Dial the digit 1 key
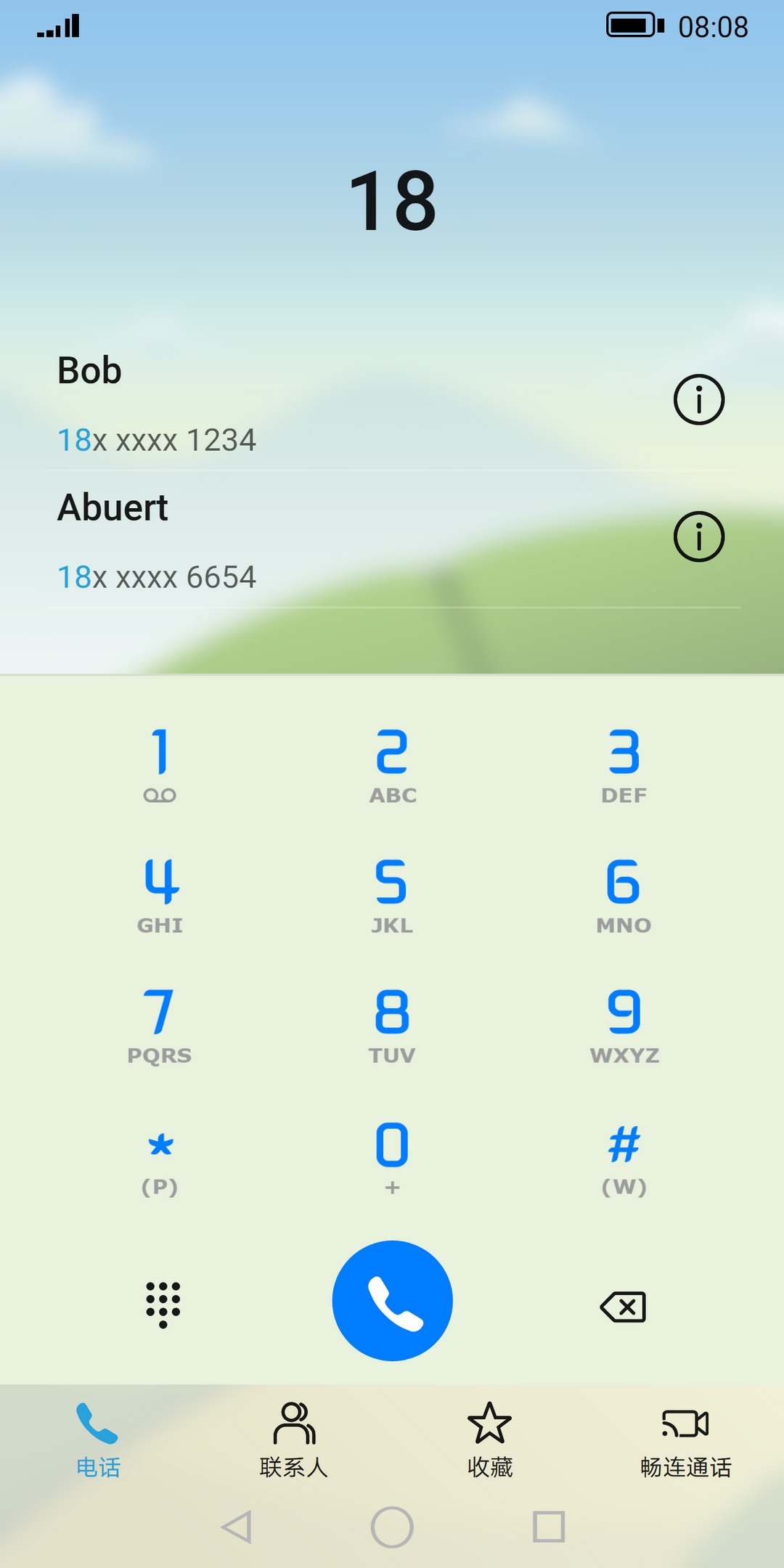 160,764
